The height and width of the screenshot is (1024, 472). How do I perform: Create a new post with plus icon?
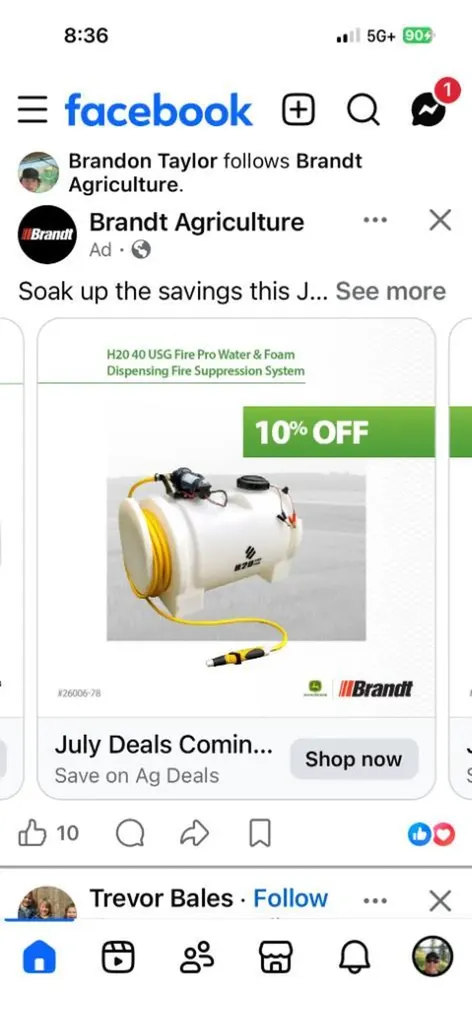[x=298, y=110]
